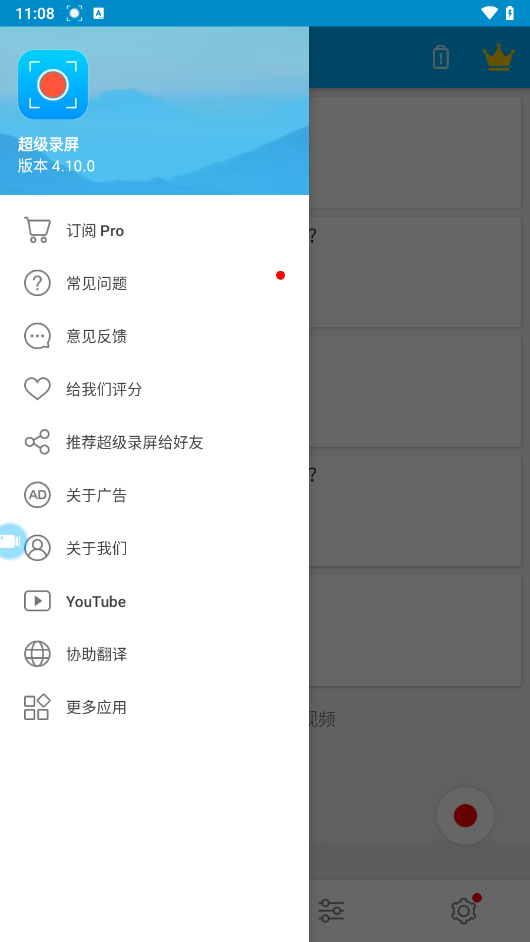Open the 订阅 Pro subscription option
530x942 pixels.
154,231
